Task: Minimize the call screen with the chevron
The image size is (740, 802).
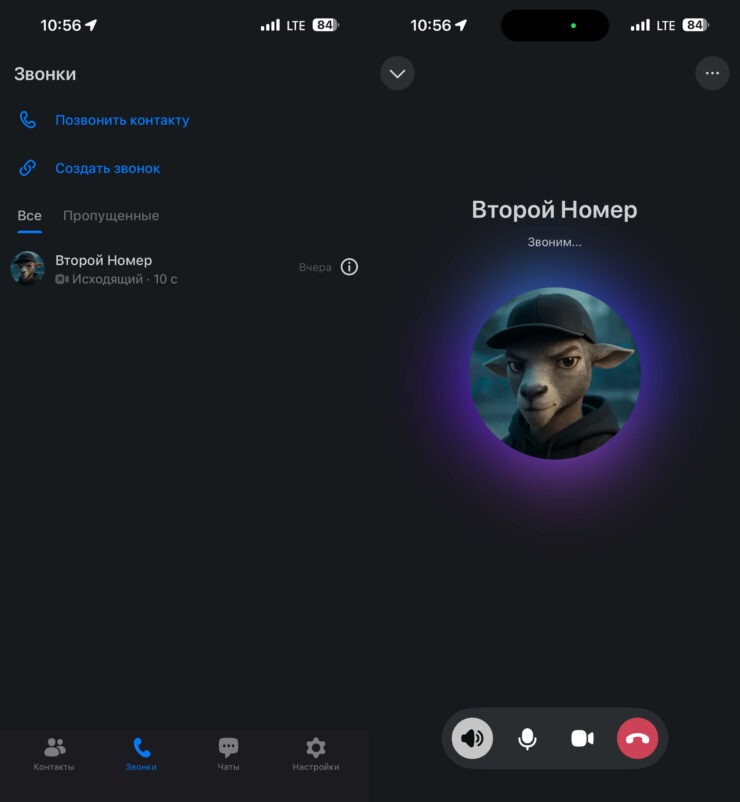Action: 397,73
